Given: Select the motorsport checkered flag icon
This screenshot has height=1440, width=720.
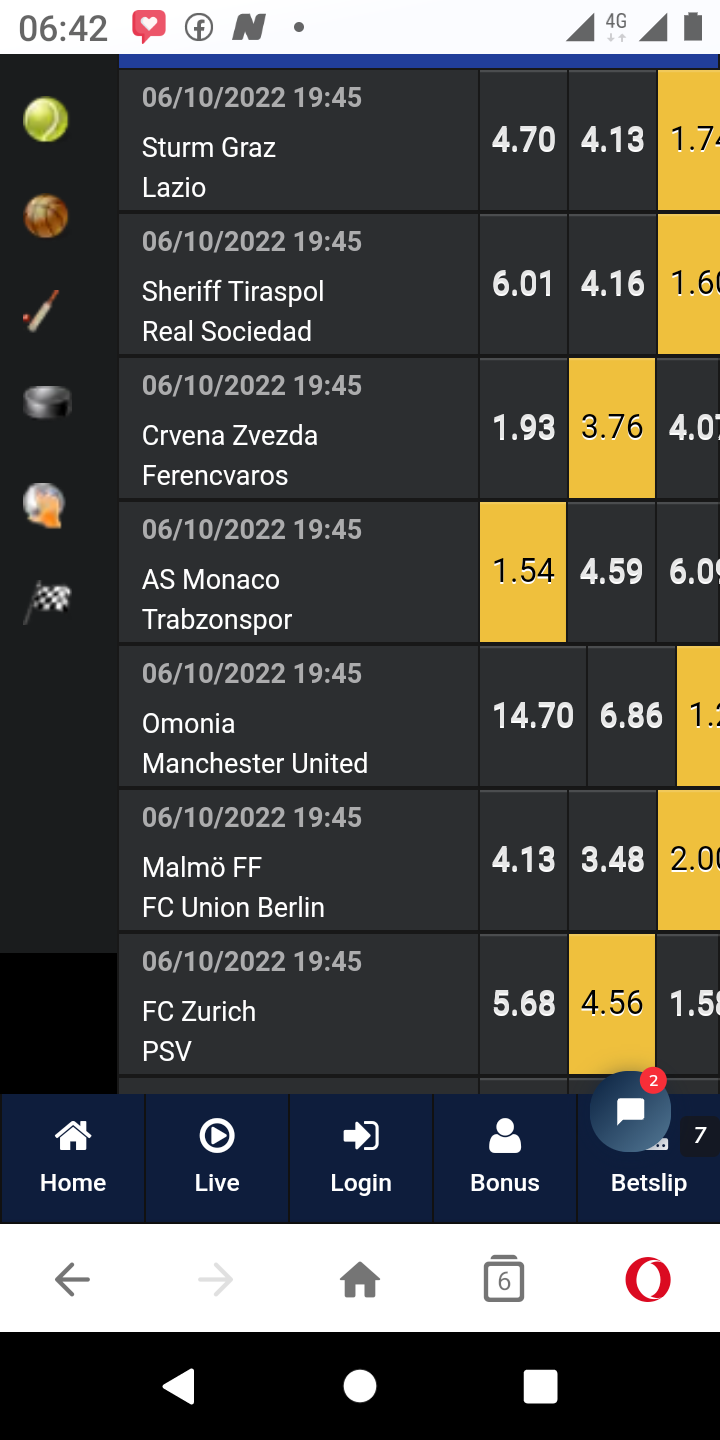Looking at the screenshot, I should [x=48, y=600].
